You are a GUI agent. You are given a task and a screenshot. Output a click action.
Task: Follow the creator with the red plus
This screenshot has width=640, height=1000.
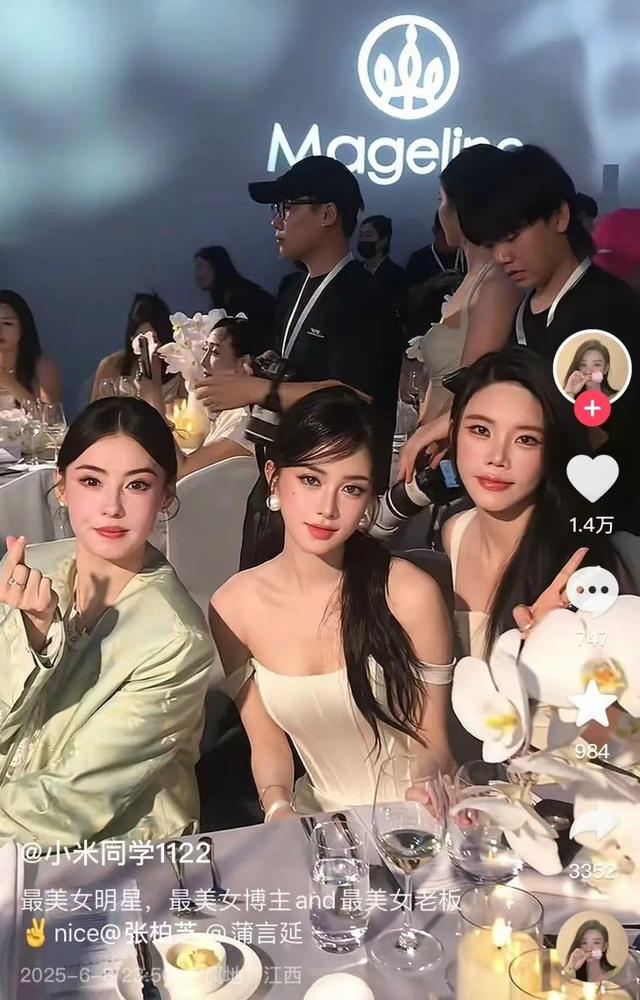pyautogui.click(x=592, y=408)
